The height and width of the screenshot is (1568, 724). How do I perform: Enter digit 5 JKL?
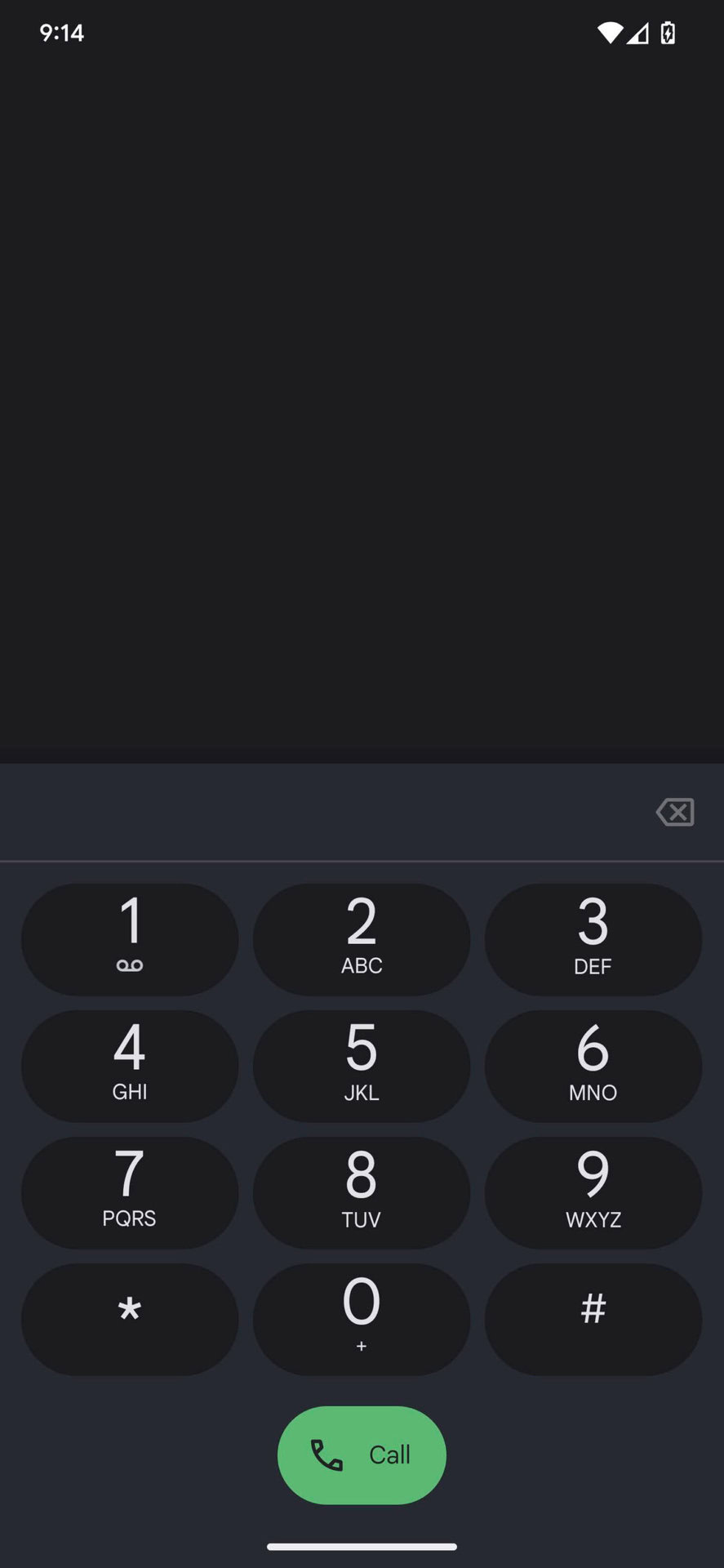[x=362, y=1065]
